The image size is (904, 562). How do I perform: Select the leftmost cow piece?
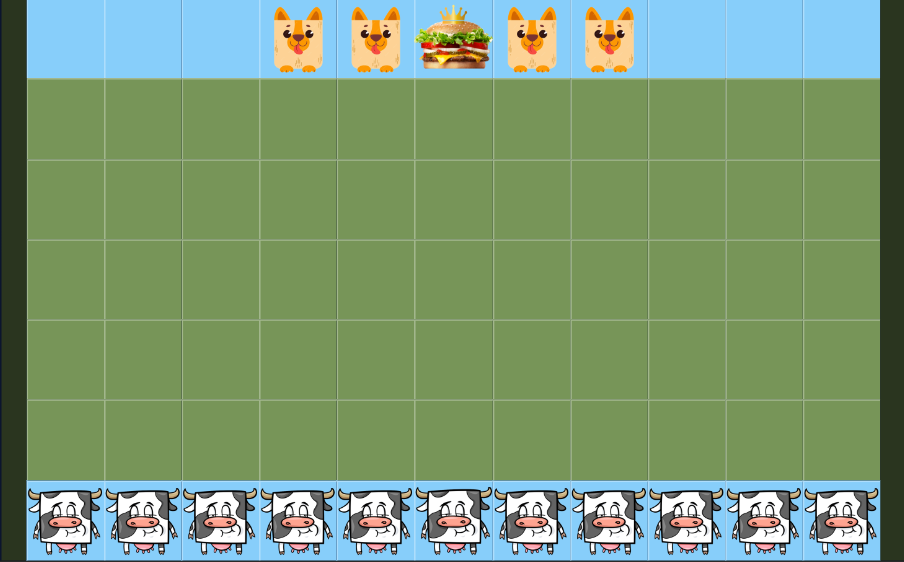[x=65, y=520]
